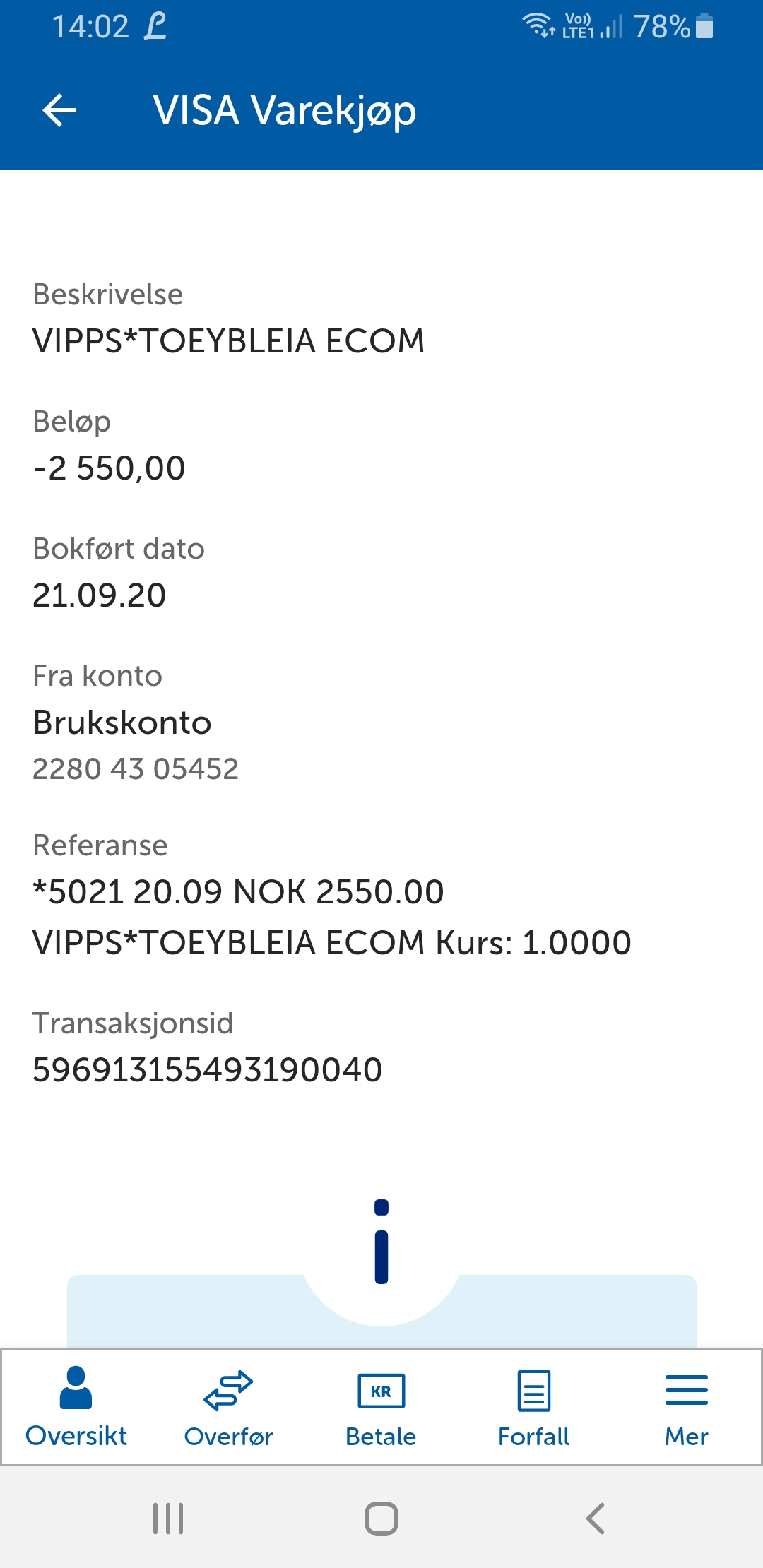Switch to the Oversikt tab

(76, 1407)
